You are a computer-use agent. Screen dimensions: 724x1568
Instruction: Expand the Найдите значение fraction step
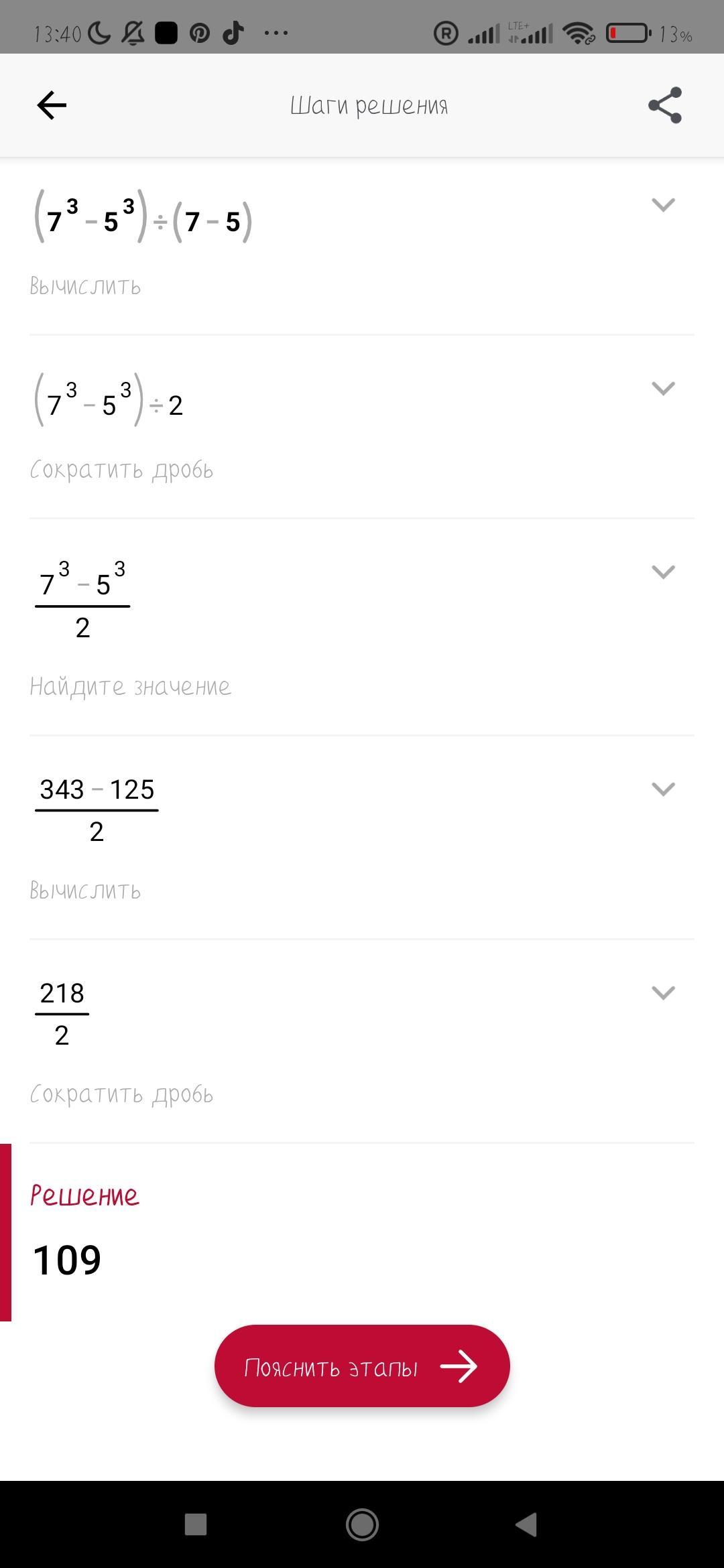662,572
